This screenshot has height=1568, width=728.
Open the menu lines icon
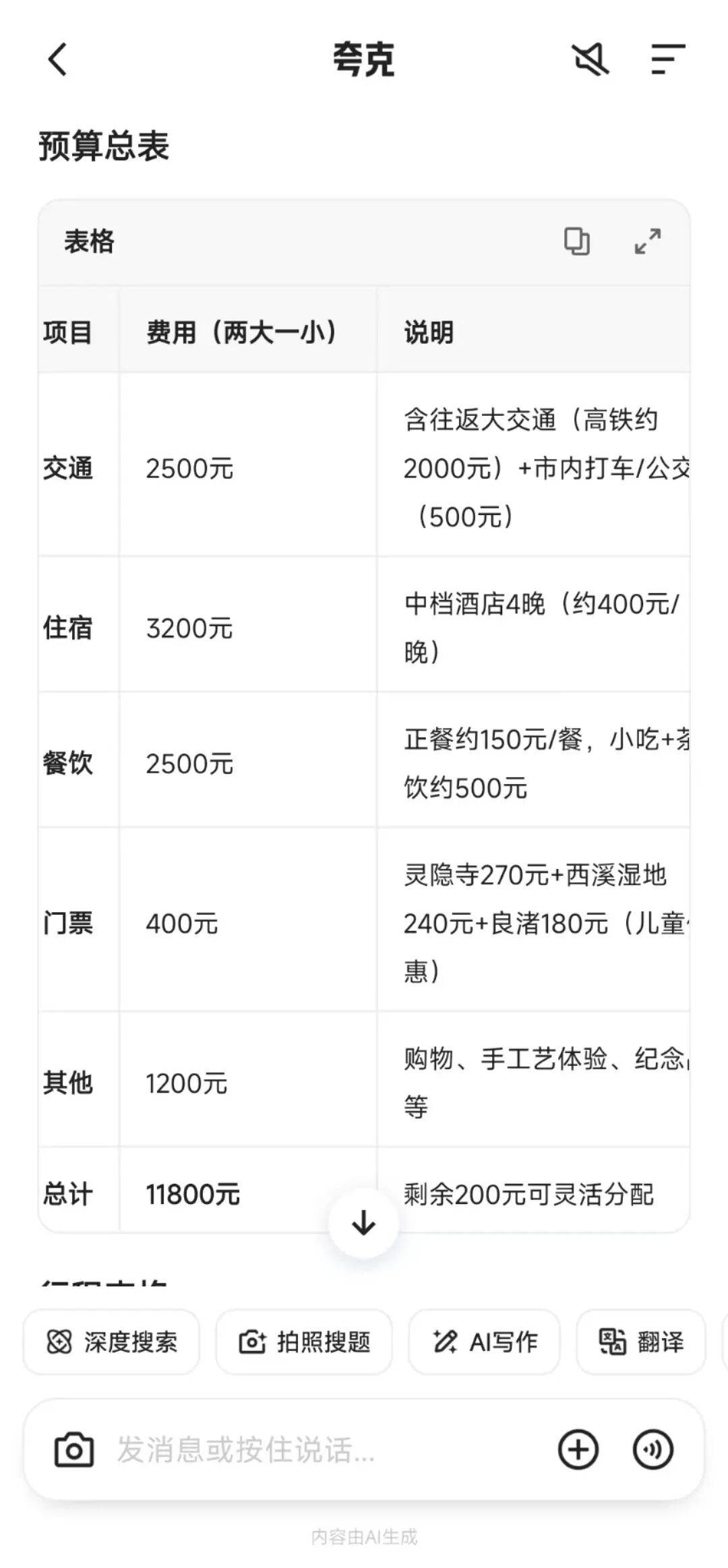click(667, 59)
